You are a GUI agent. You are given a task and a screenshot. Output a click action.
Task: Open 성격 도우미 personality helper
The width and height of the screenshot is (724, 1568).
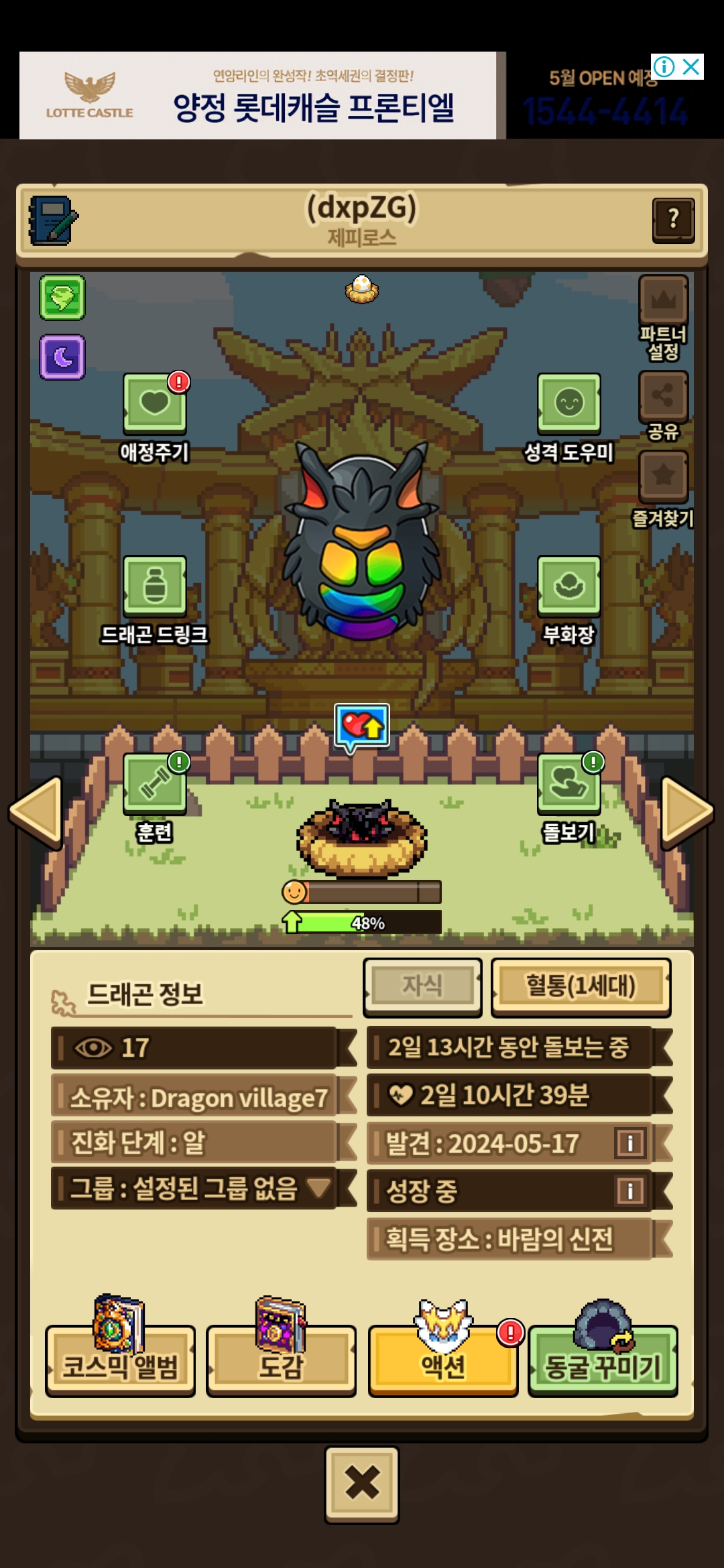(x=568, y=404)
